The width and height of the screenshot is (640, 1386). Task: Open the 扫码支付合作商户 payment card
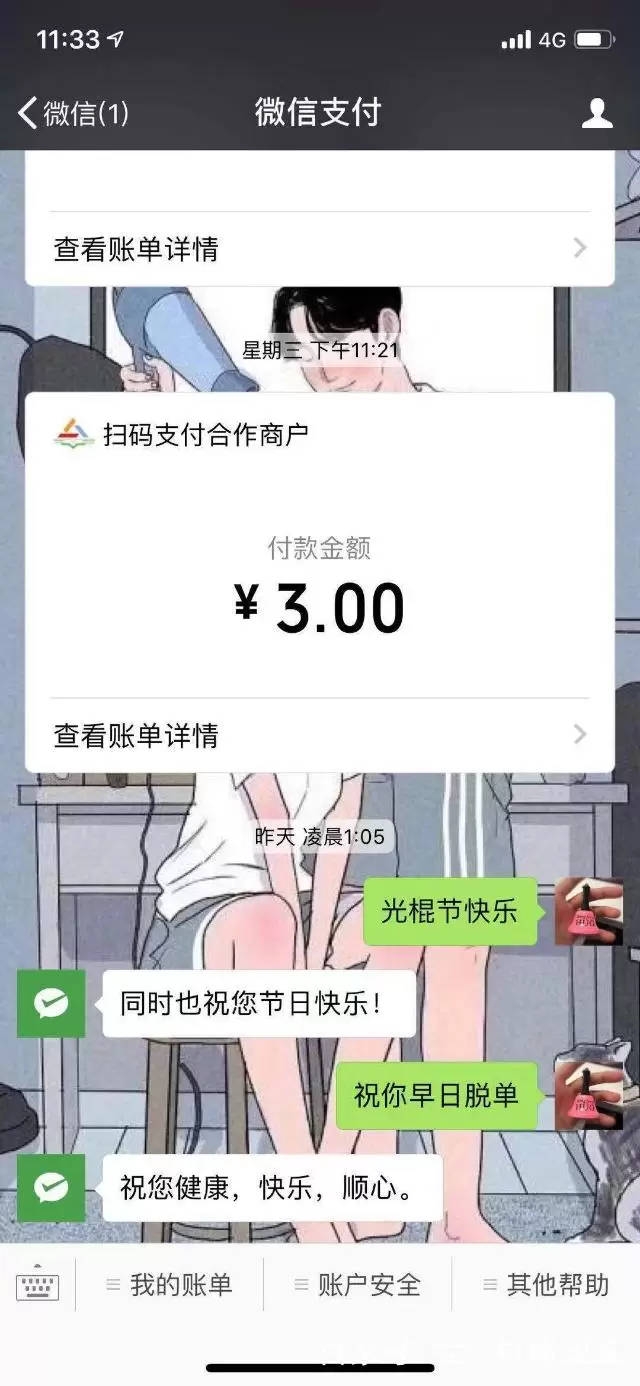pos(319,560)
